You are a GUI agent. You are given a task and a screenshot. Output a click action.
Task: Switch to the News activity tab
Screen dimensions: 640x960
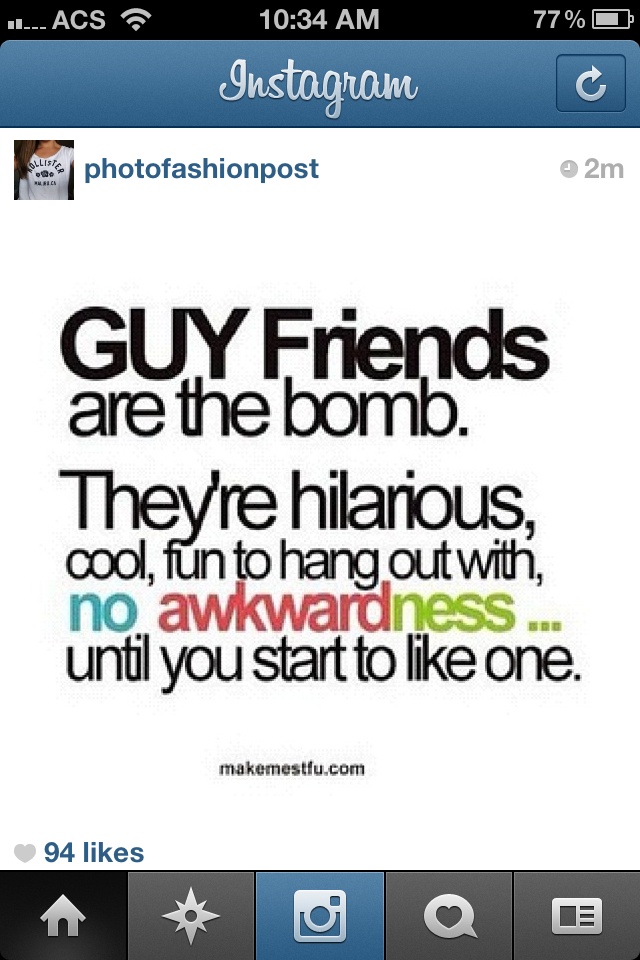click(447, 916)
